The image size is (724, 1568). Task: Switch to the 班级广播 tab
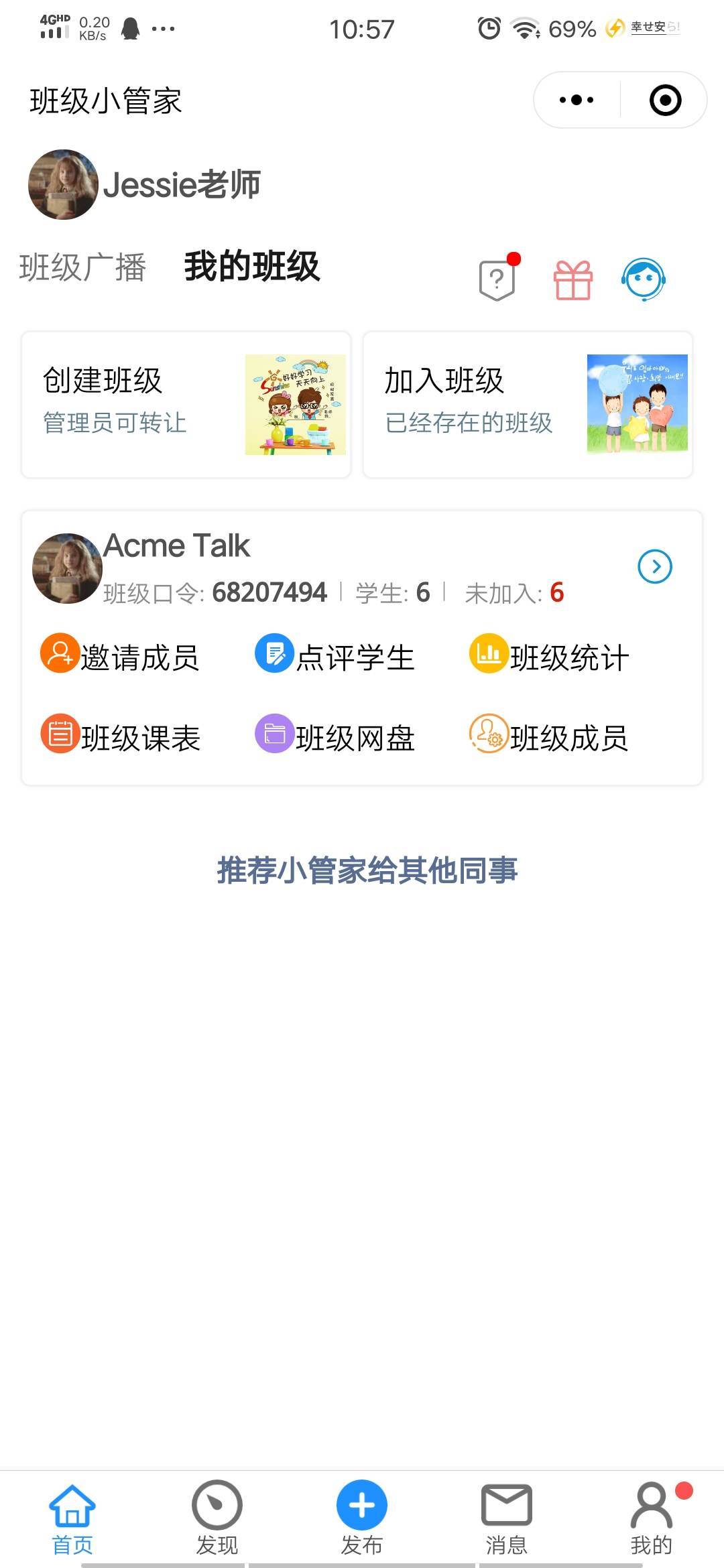click(x=82, y=267)
